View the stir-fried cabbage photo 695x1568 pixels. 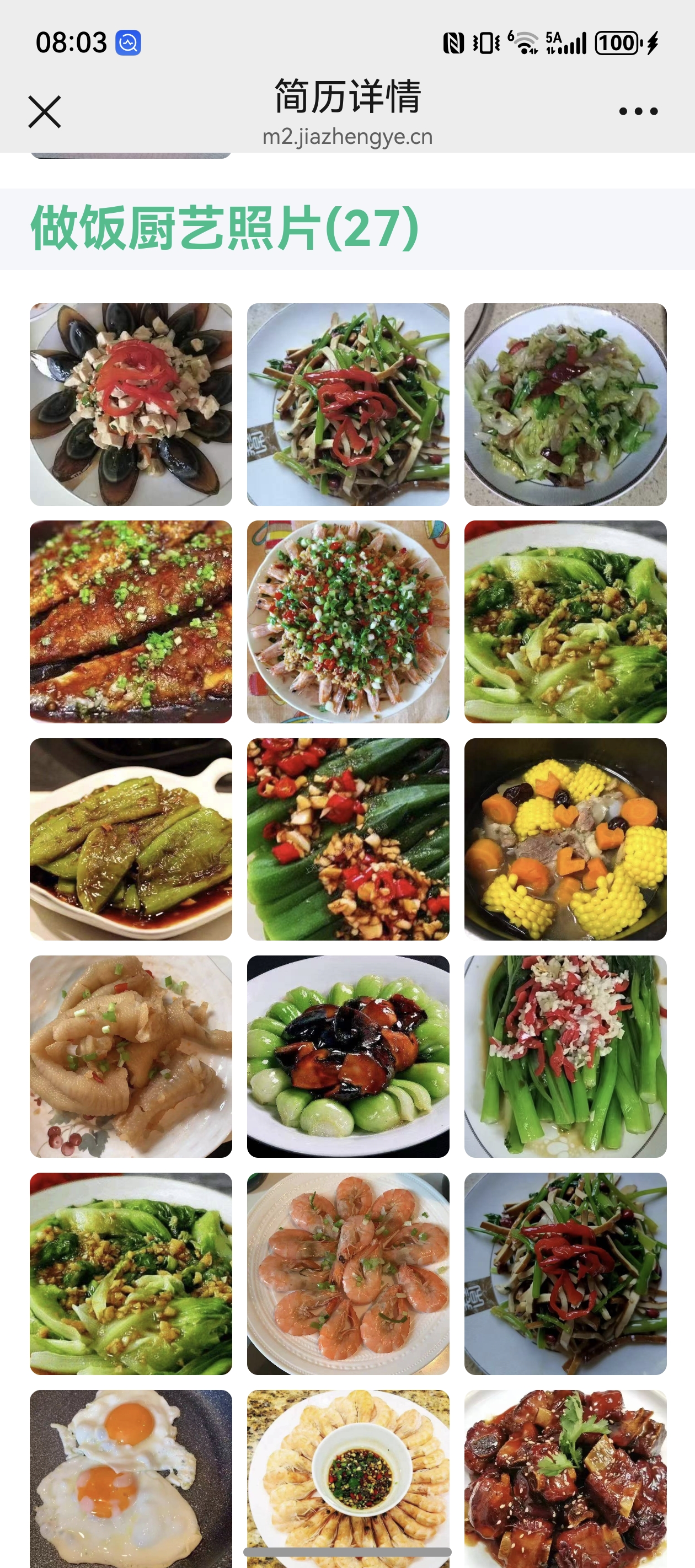coord(565,405)
